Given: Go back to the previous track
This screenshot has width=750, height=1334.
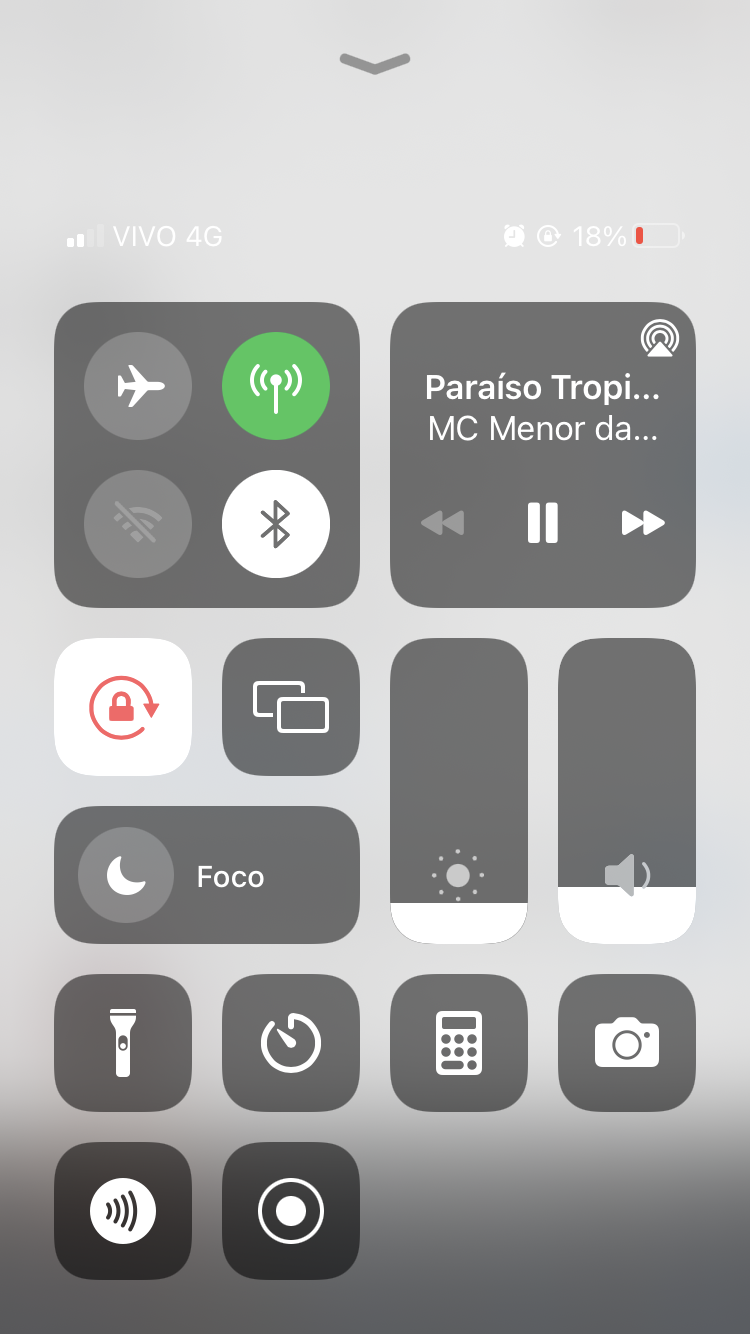Looking at the screenshot, I should (443, 523).
